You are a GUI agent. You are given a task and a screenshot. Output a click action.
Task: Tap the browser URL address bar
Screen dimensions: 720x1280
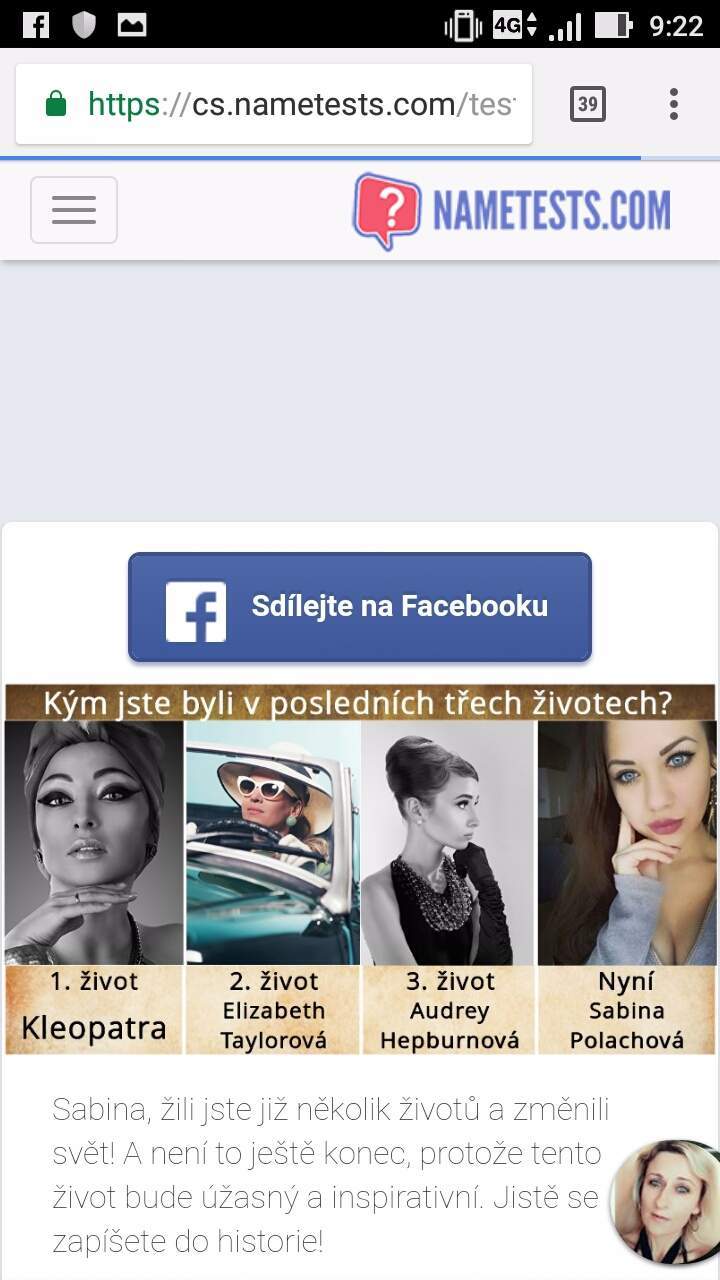274,104
